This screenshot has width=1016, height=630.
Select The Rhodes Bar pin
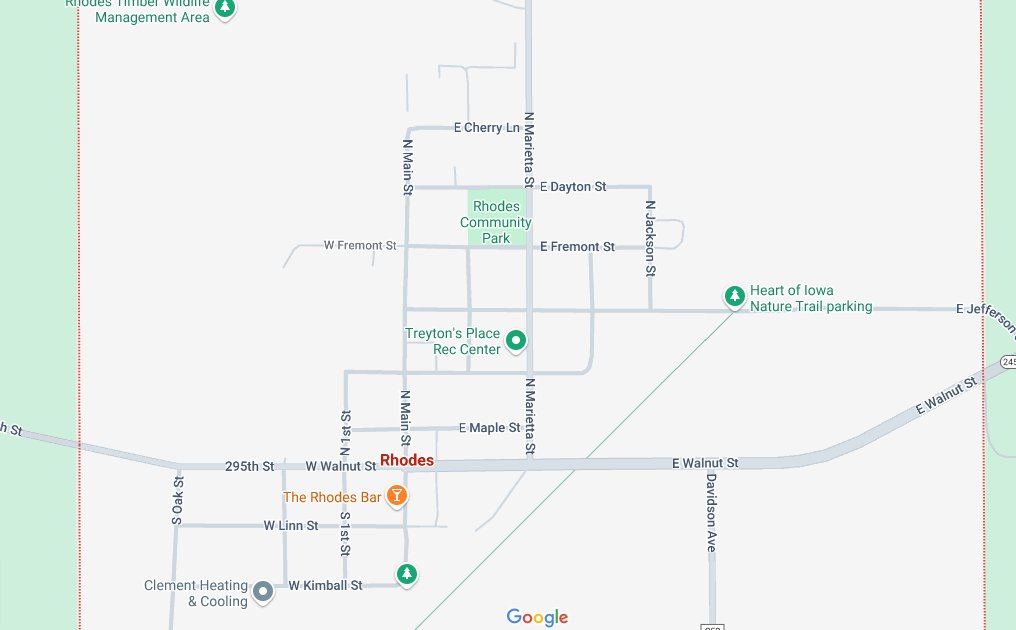click(397, 495)
